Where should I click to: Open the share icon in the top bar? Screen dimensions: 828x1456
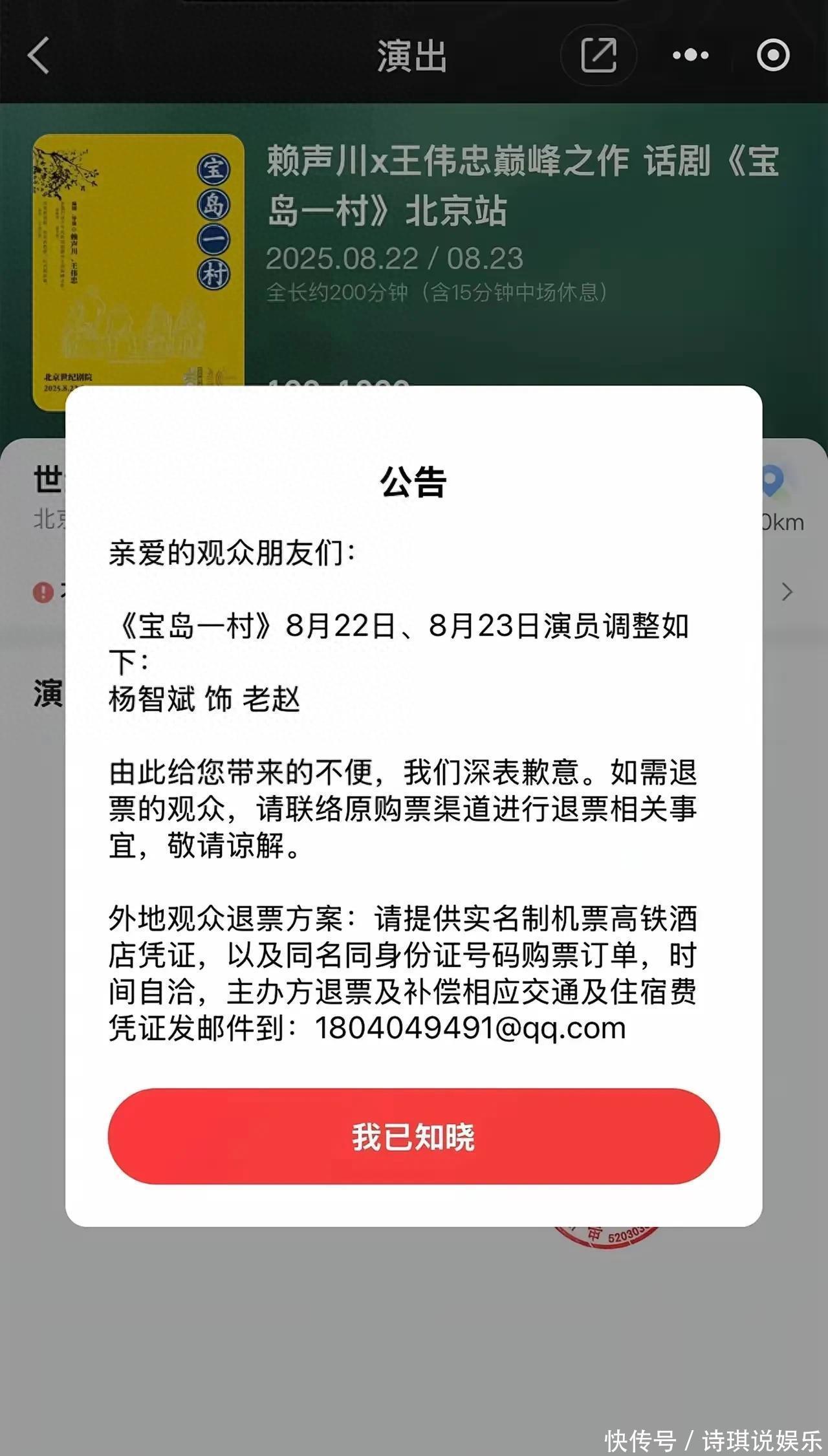click(598, 55)
